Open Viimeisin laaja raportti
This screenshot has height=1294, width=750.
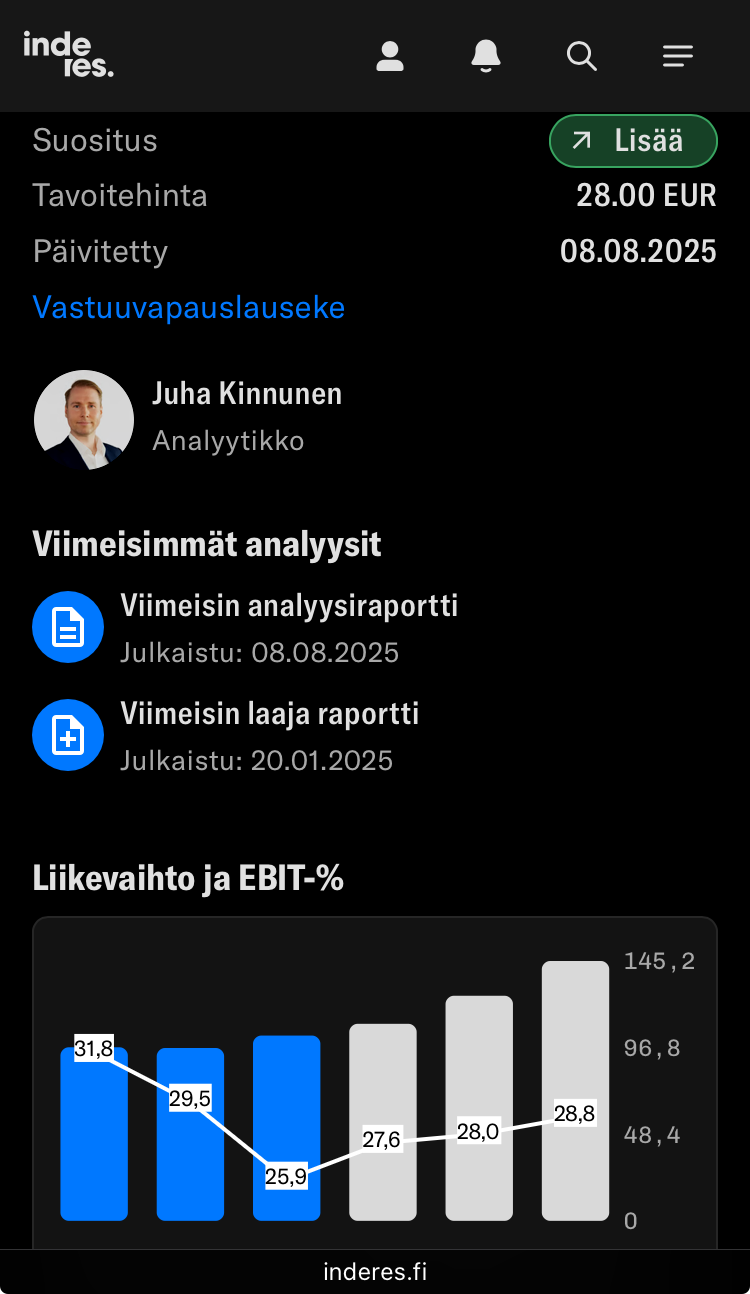(x=269, y=714)
